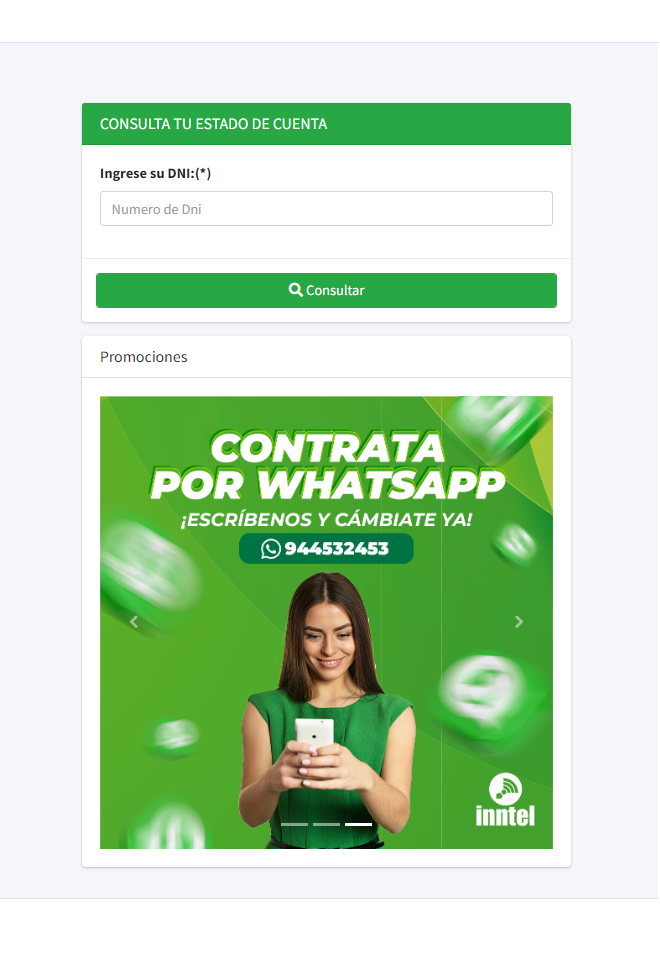Open the WhatsApp promotion banner
The image size is (660, 956).
click(326, 500)
